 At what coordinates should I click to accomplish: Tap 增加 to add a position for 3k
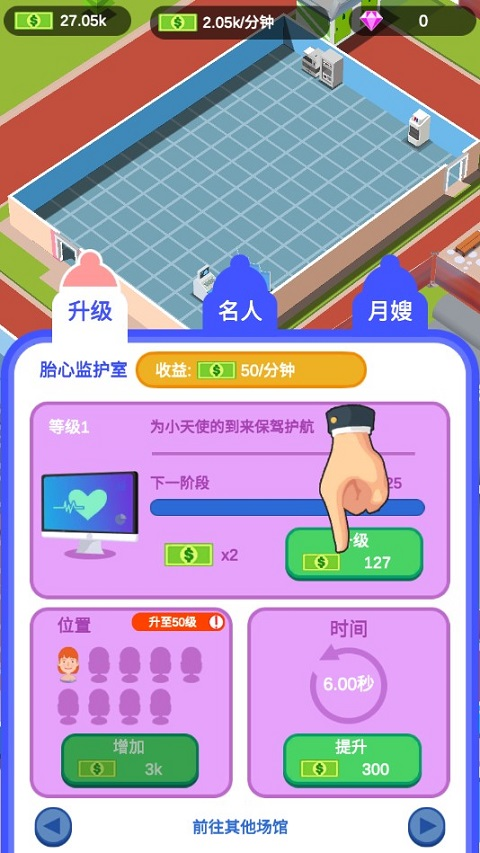(130, 760)
